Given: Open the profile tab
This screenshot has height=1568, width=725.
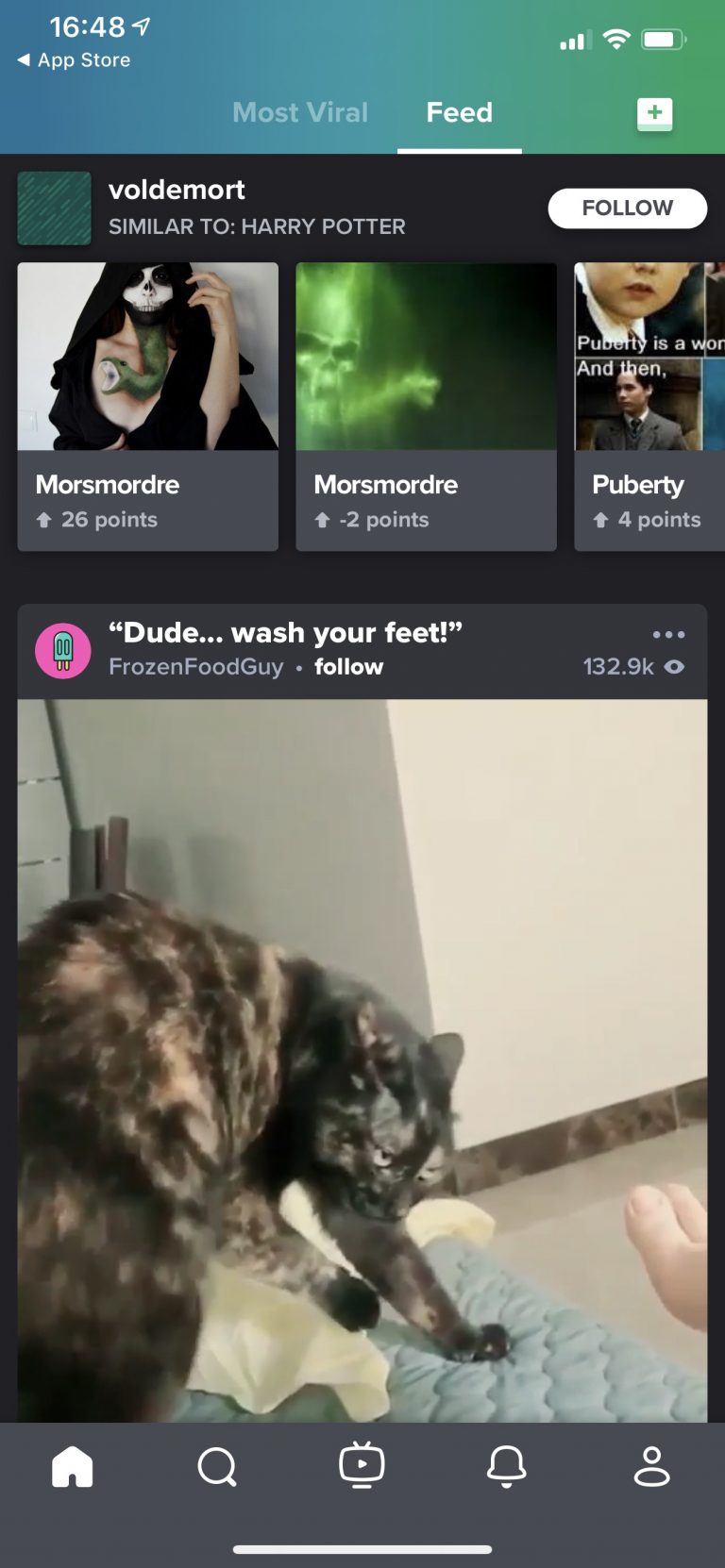Looking at the screenshot, I should [651, 1466].
